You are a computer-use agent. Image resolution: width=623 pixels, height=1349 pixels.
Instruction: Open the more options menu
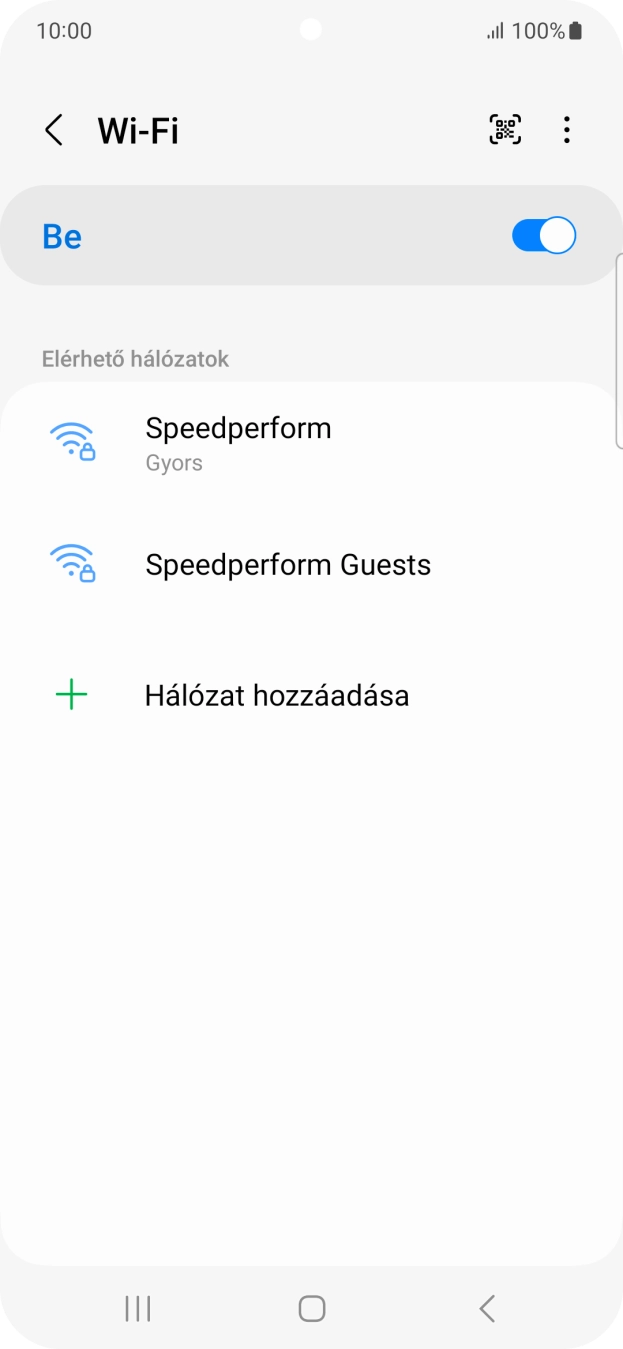pyautogui.click(x=566, y=130)
